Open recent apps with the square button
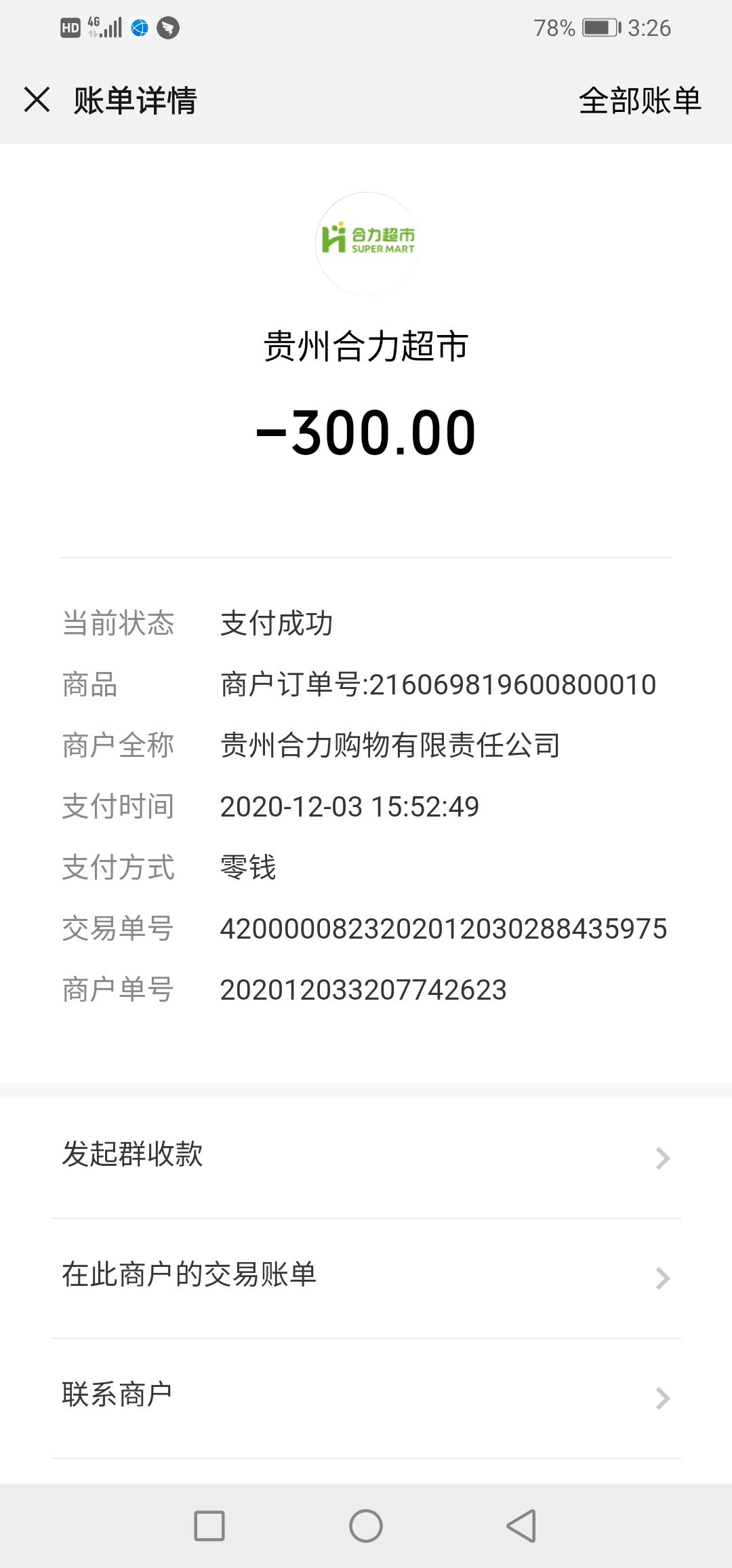 [209, 1526]
